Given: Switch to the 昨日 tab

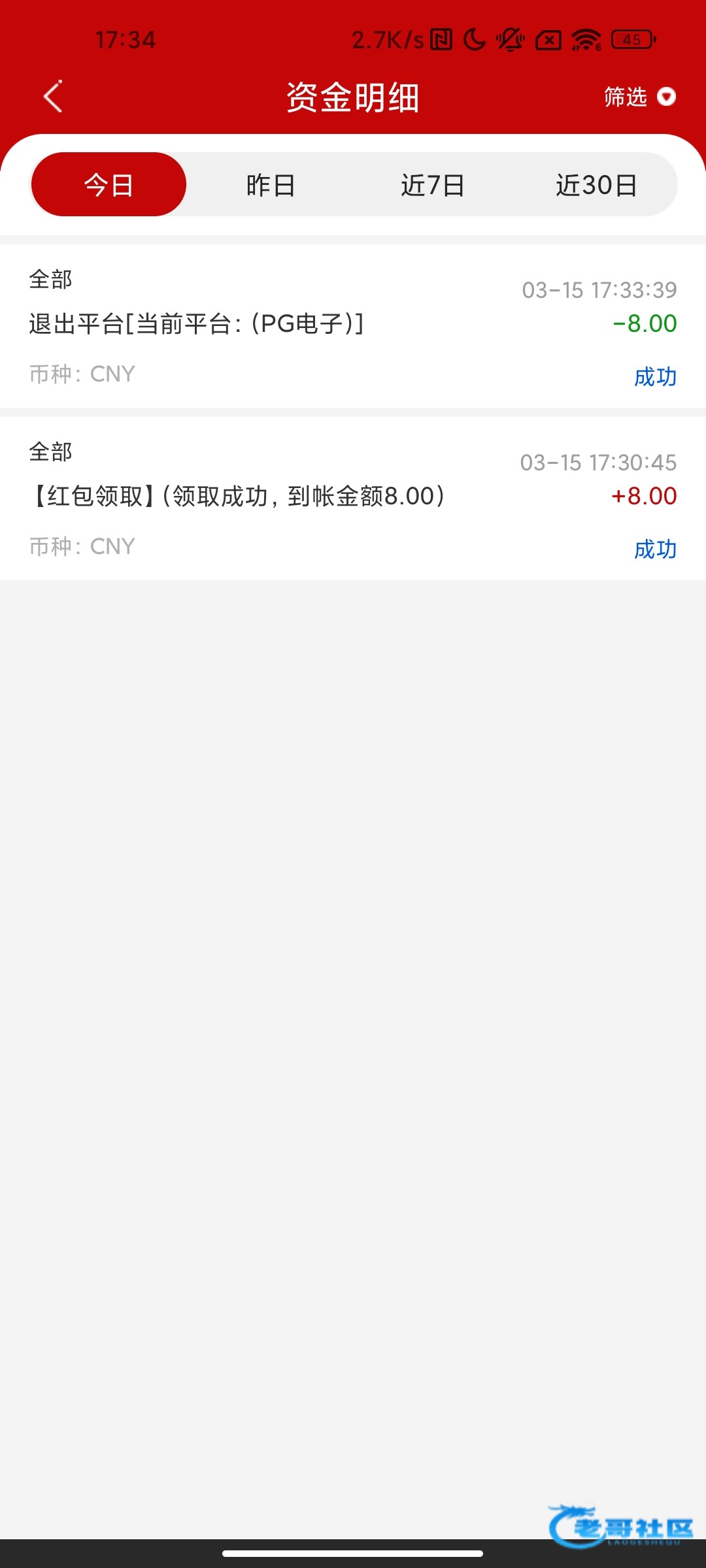Looking at the screenshot, I should 271,185.
